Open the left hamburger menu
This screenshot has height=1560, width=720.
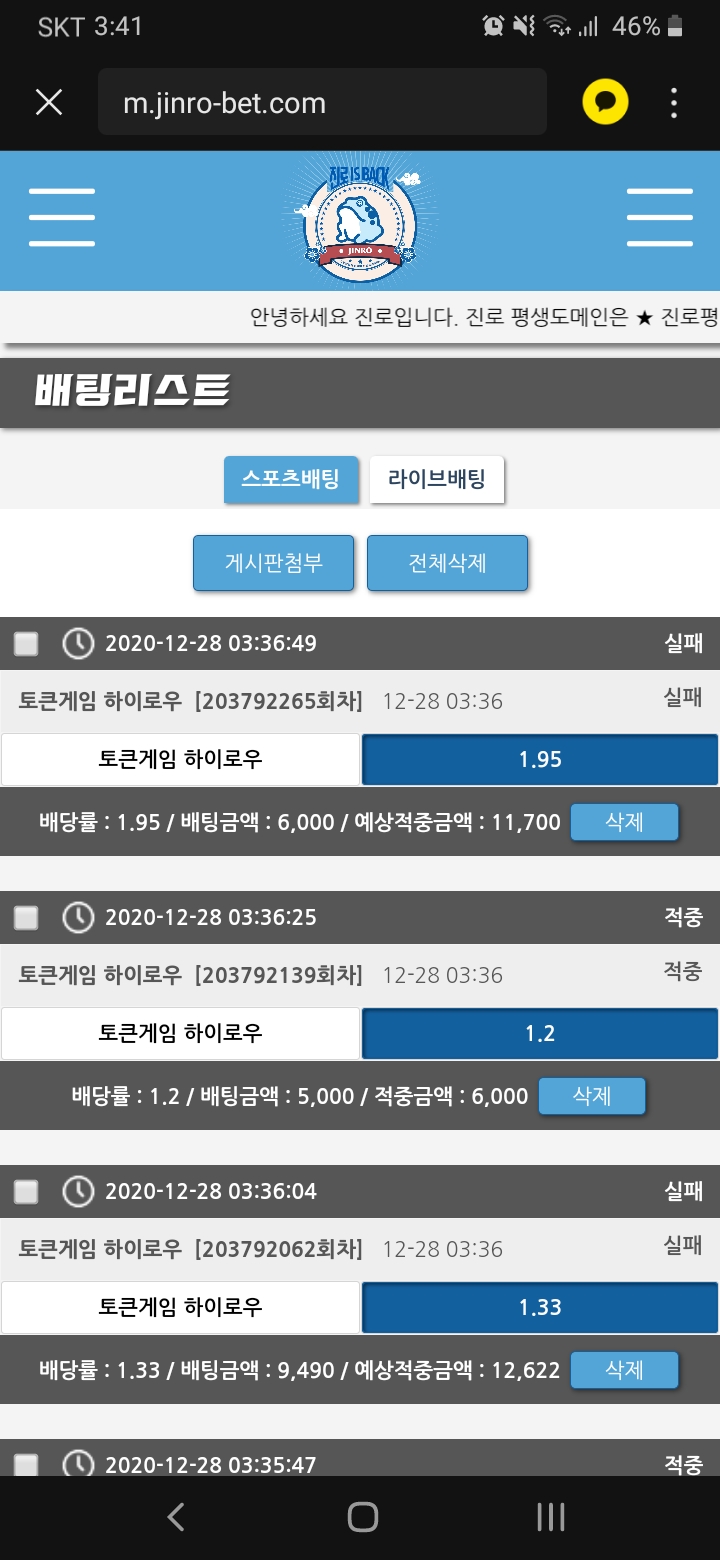pos(62,217)
